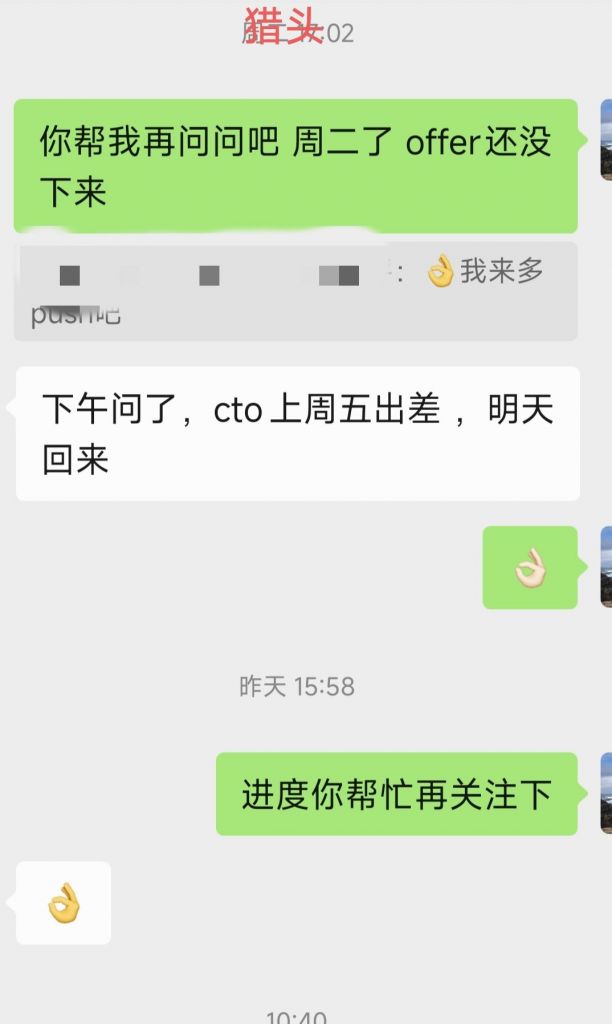Open avatar beside 进度你帮忙再关注下 message
This screenshot has height=1024, width=612.
coord(605,793)
